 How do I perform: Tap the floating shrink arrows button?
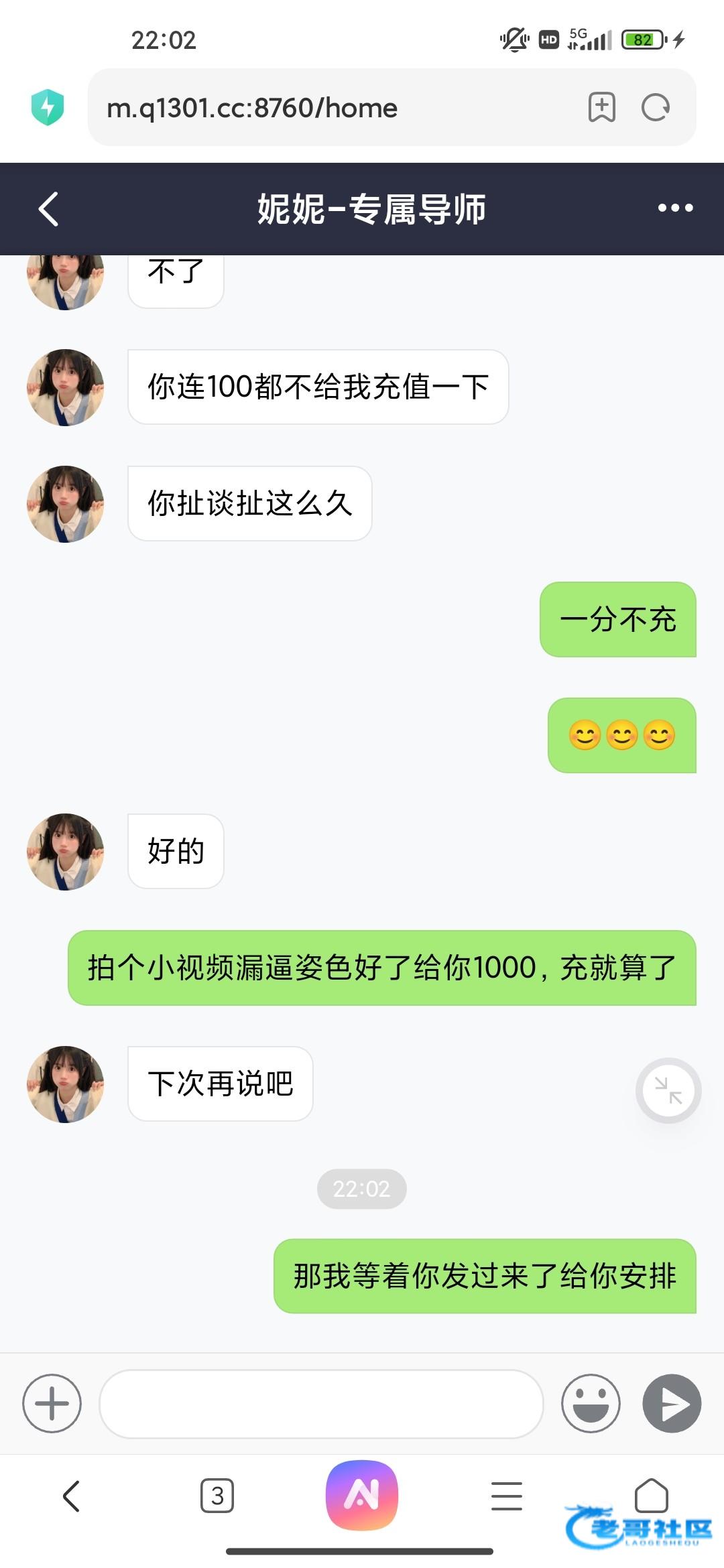tap(668, 1090)
